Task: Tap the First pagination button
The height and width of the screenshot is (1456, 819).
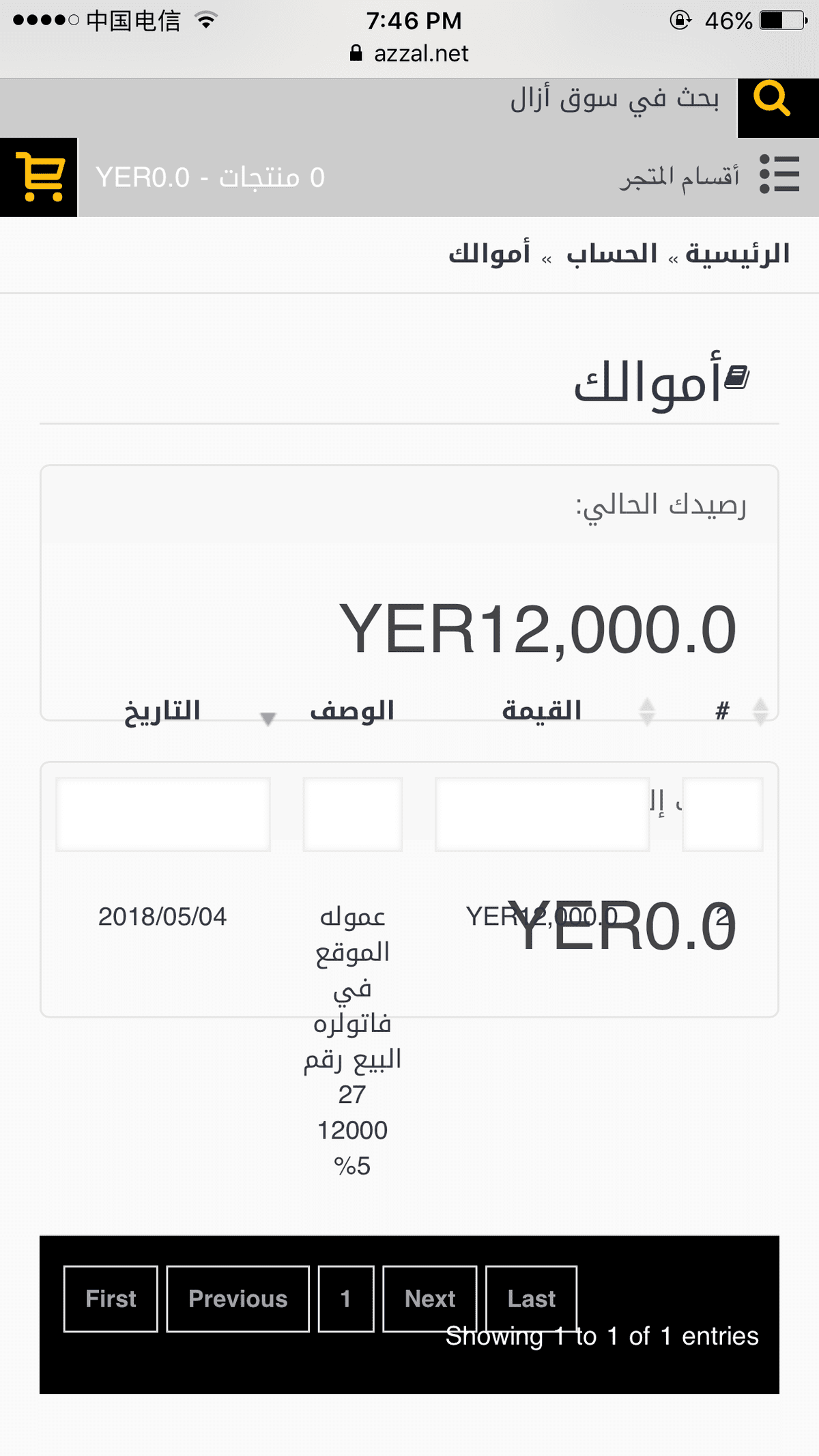Action: click(111, 1298)
